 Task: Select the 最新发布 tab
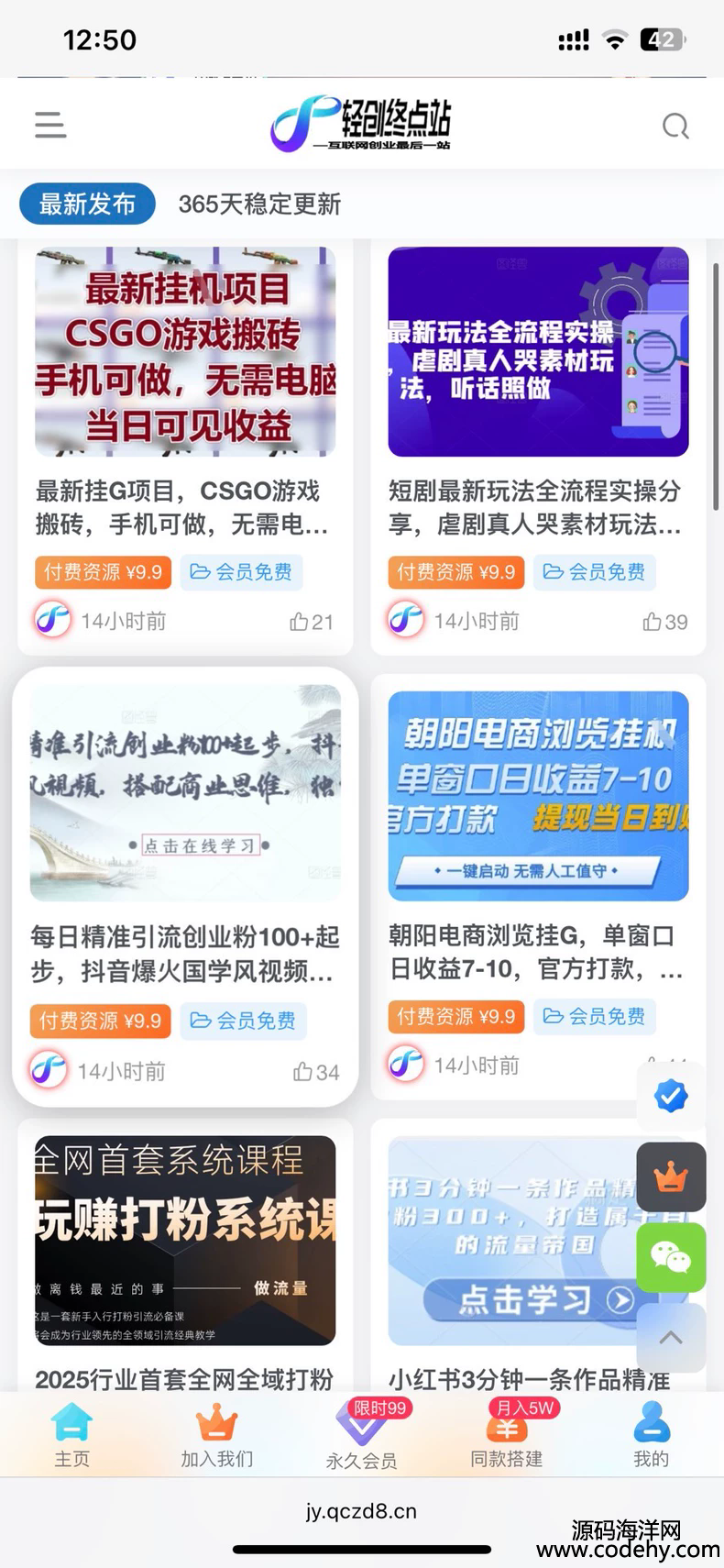coord(87,204)
